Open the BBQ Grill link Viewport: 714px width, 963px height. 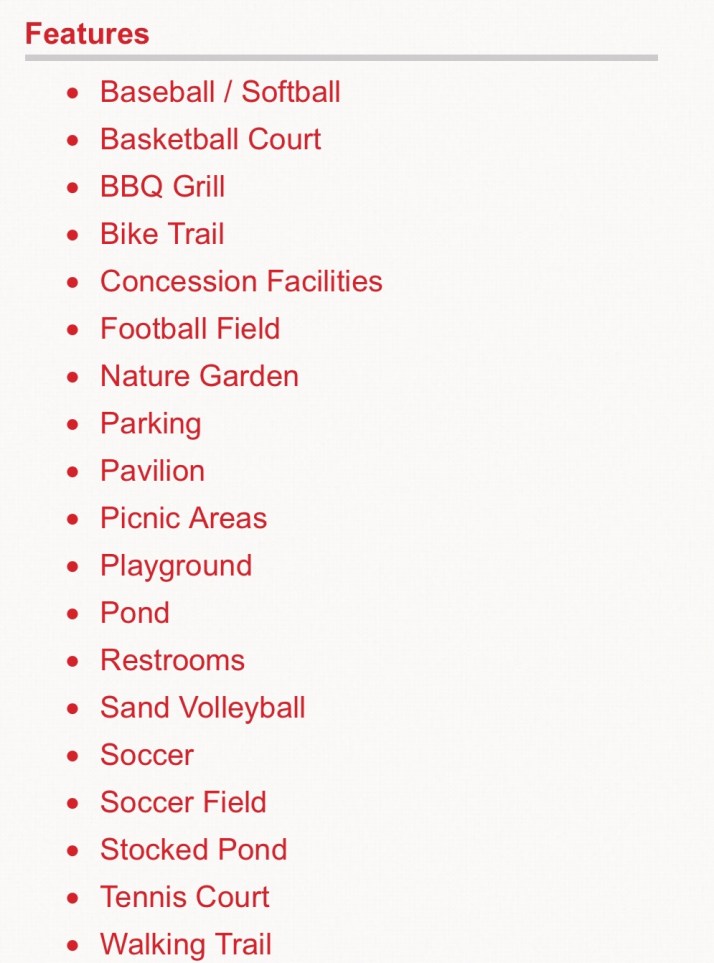coord(162,187)
